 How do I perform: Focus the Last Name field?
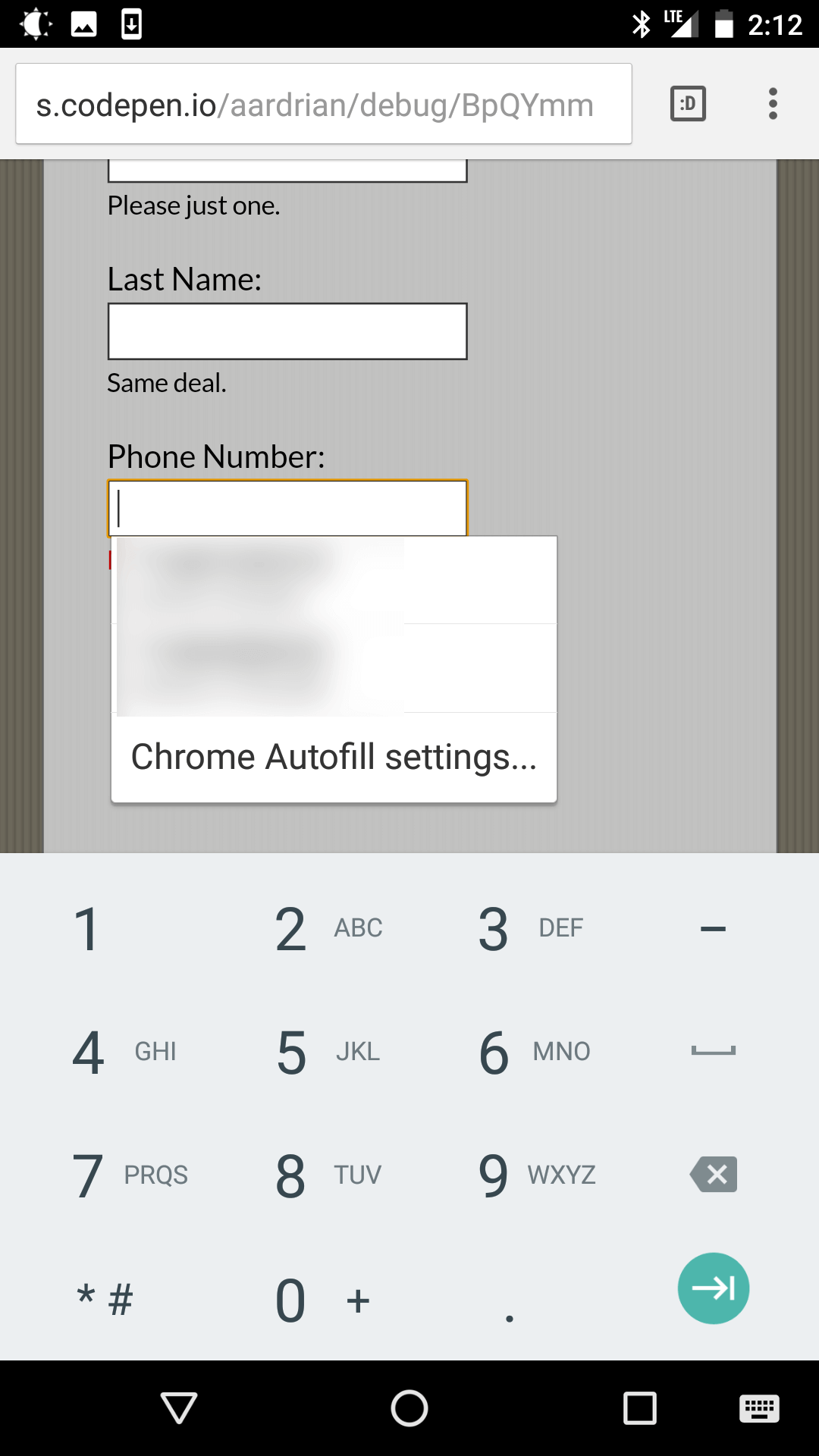(x=287, y=331)
